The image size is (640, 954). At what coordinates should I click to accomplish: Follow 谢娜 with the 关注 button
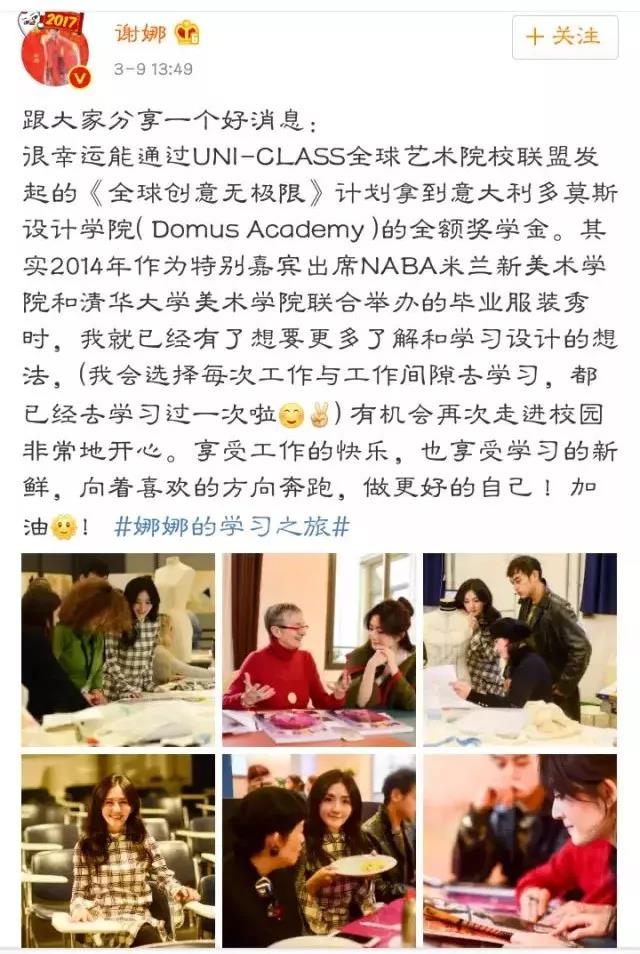click(x=563, y=37)
